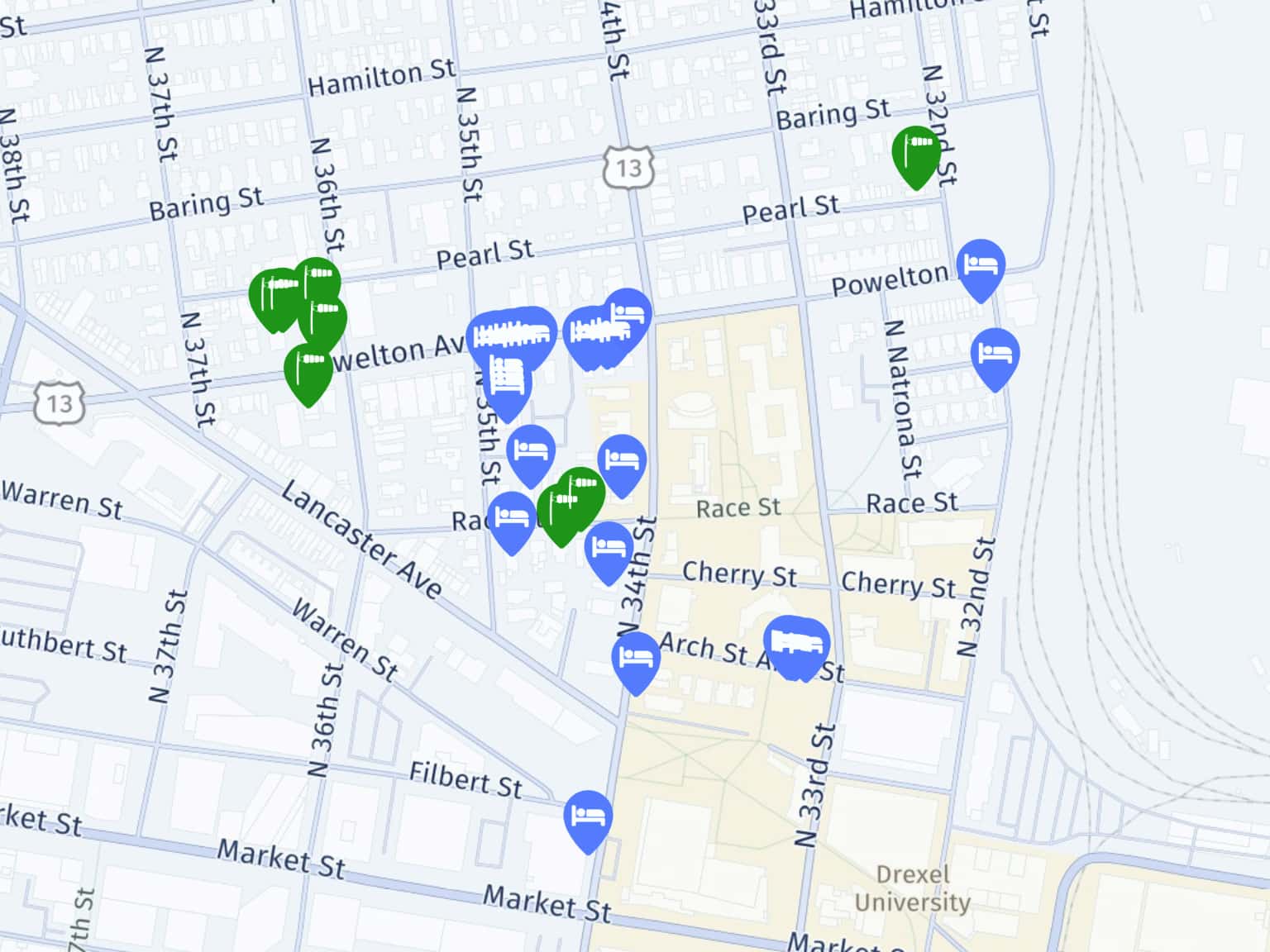The width and height of the screenshot is (1270, 952).
Task: Tap the bed pin next to N Natrona St
Action: tap(995, 355)
